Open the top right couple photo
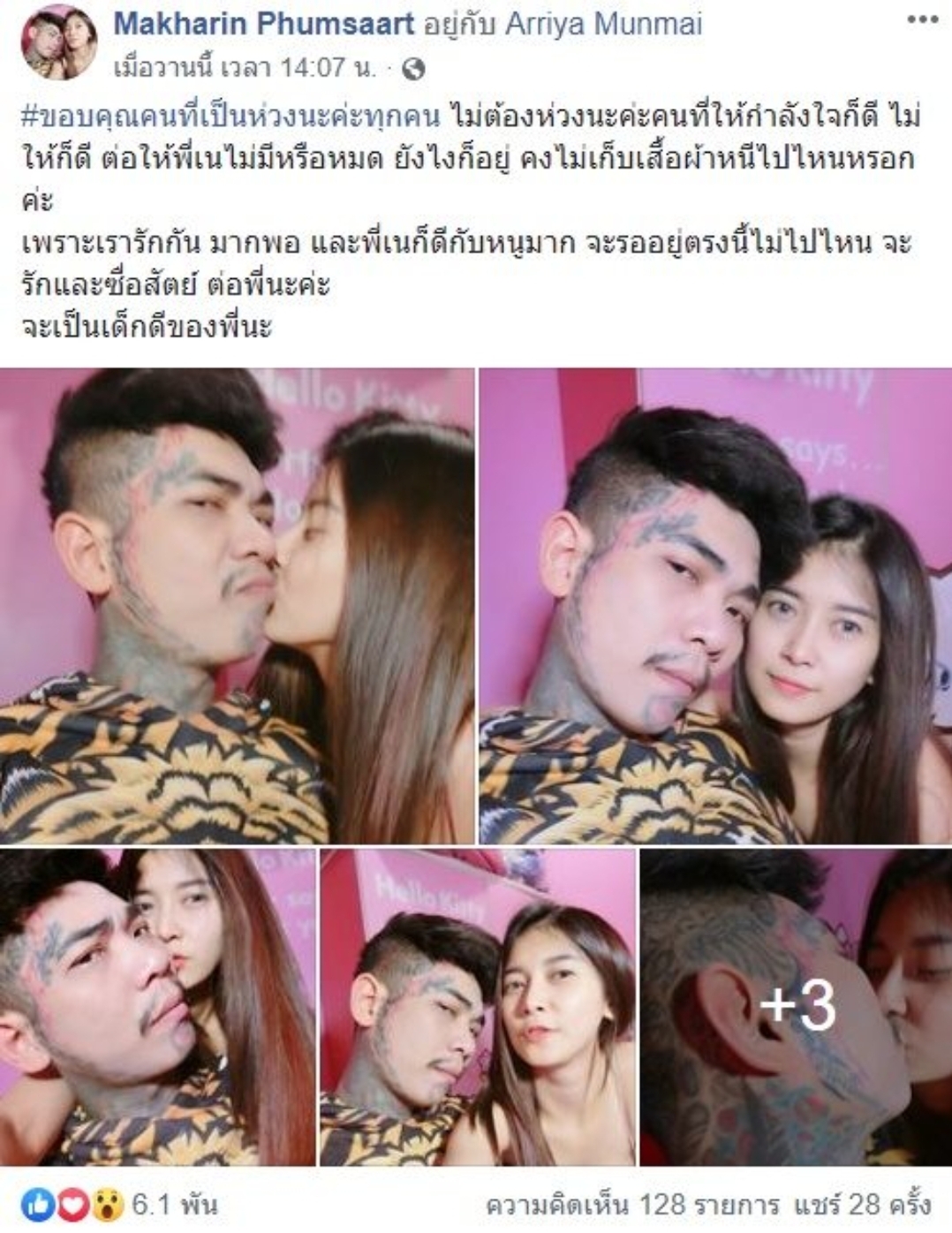Image resolution: width=952 pixels, height=1233 pixels. point(714,605)
